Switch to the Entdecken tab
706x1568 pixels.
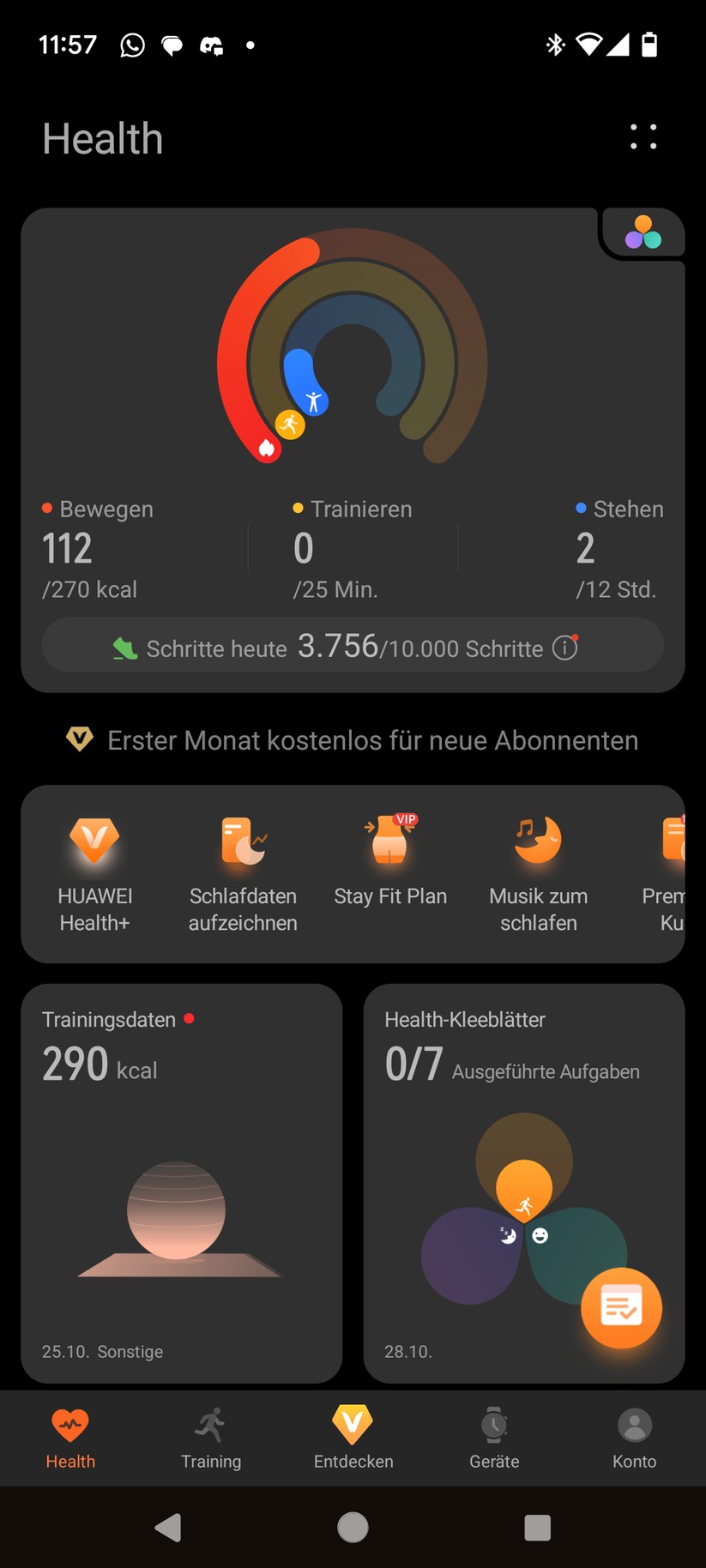353,1438
